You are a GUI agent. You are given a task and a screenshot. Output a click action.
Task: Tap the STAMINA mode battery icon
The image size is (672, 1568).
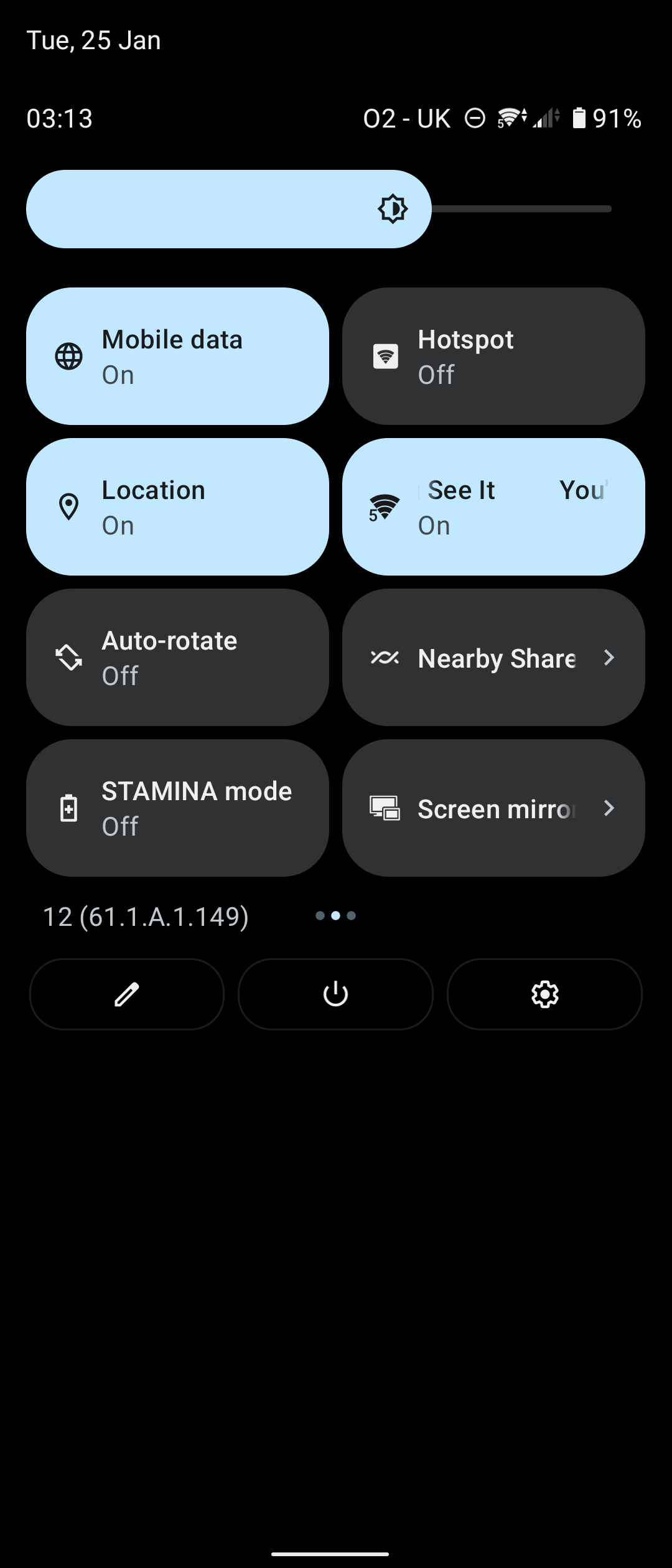68,808
